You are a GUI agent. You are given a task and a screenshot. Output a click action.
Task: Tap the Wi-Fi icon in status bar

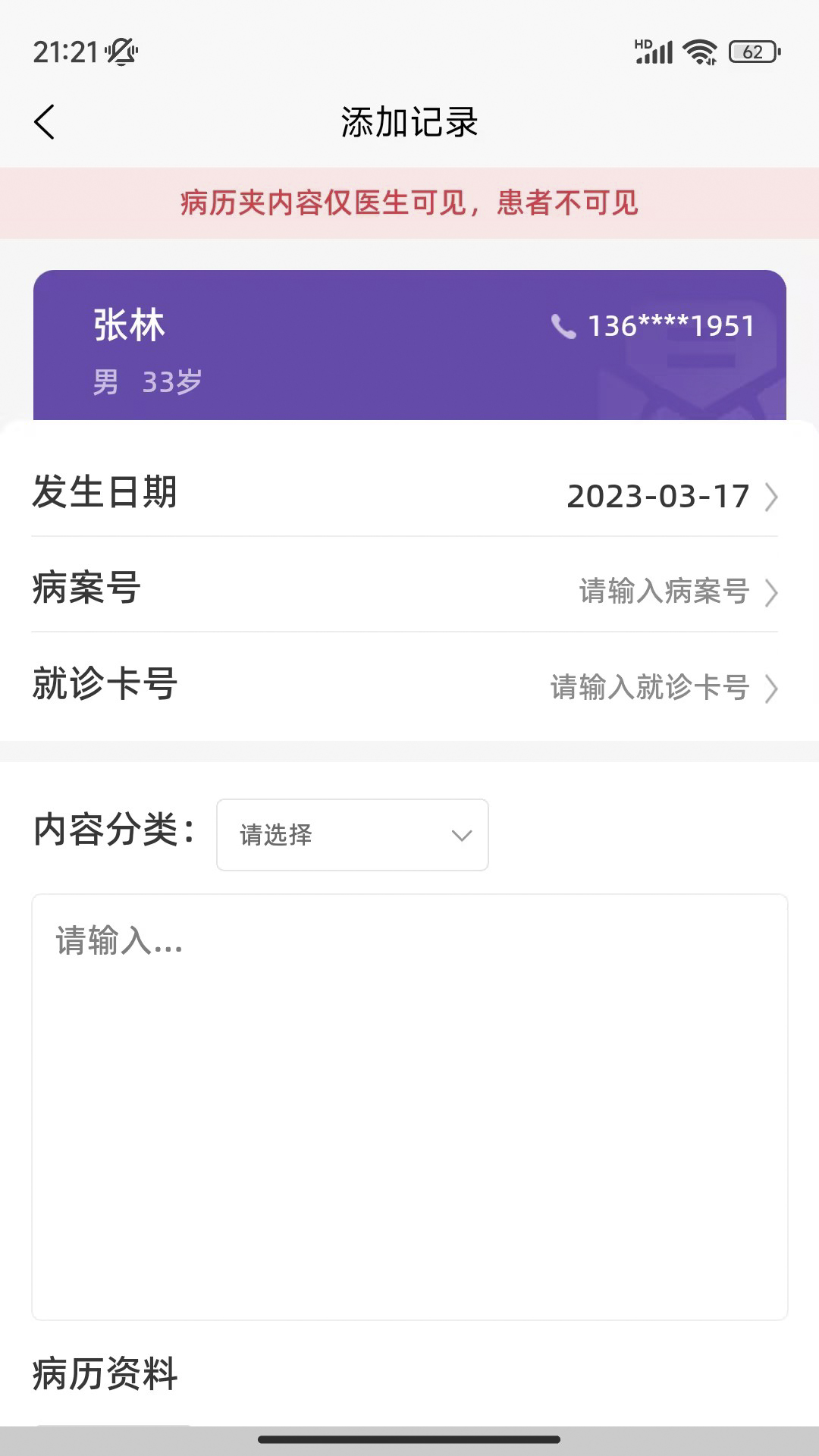coord(699,52)
